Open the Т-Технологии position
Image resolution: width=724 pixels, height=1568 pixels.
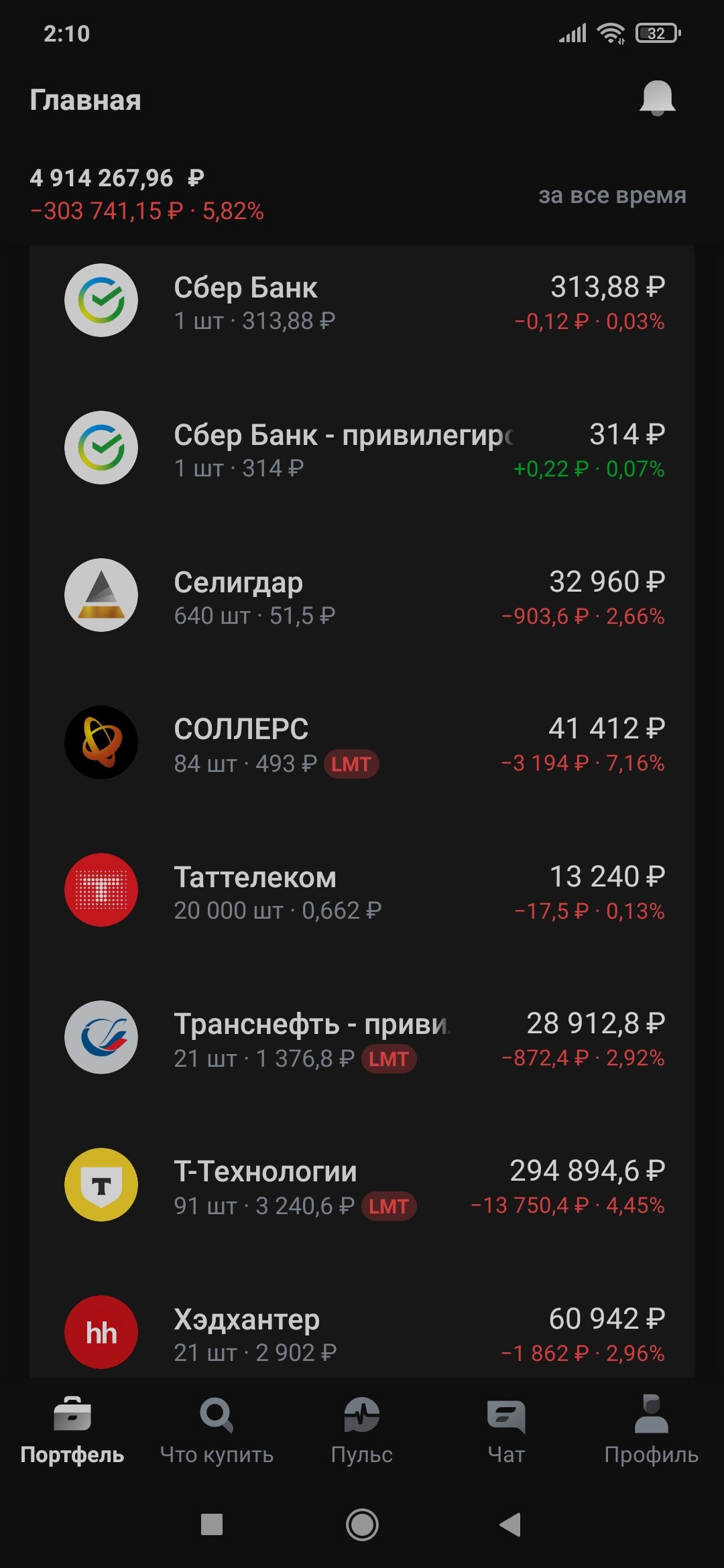tap(362, 1187)
